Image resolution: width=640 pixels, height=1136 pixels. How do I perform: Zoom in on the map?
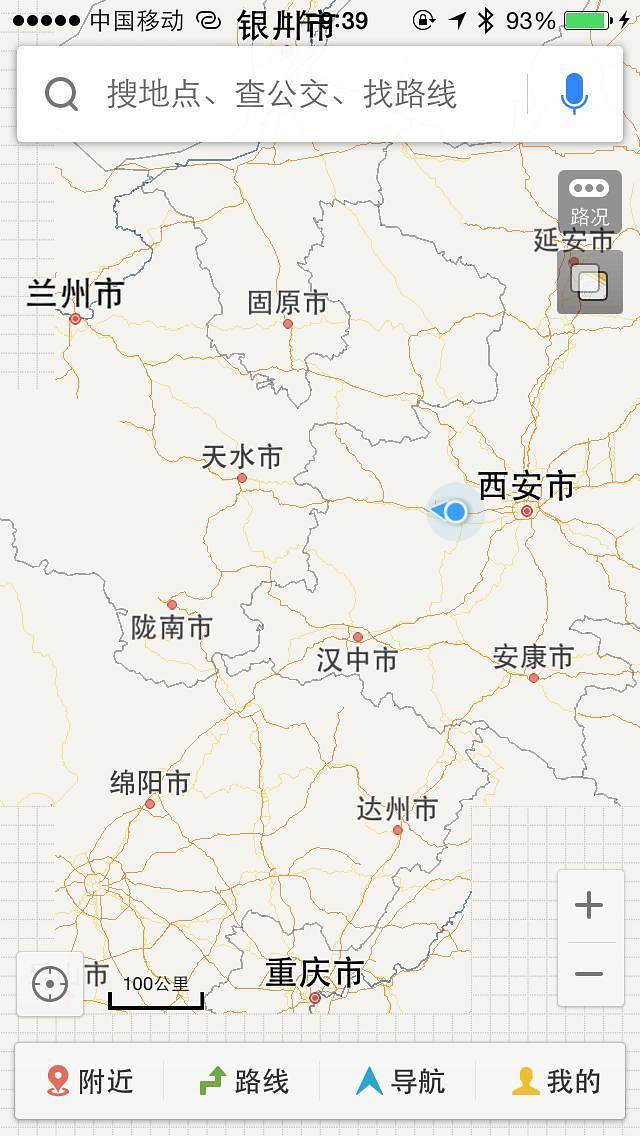[590, 906]
